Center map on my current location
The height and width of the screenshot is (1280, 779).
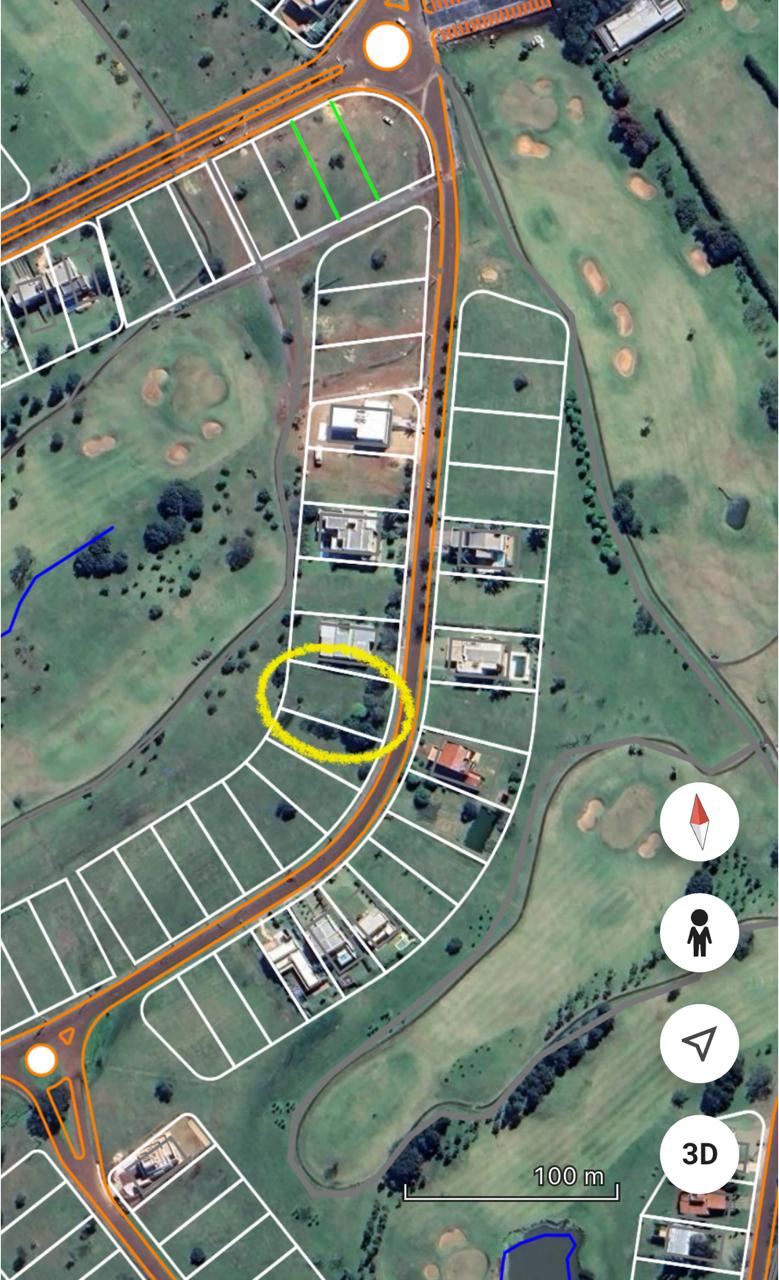coord(700,1043)
